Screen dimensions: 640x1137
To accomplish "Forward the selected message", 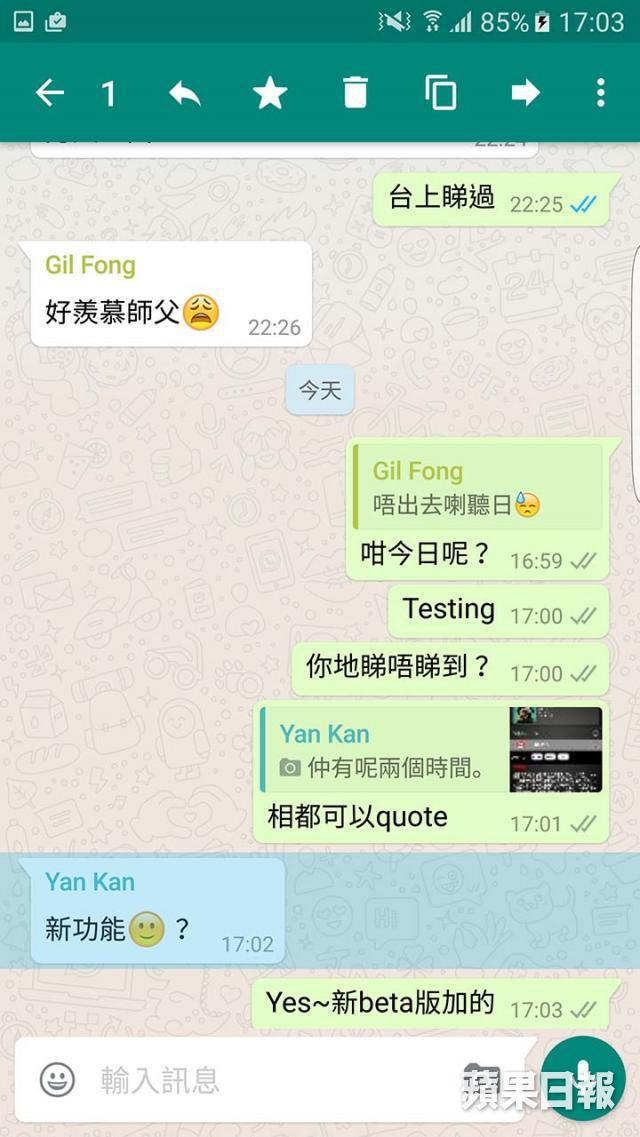I will pyautogui.click(x=525, y=93).
